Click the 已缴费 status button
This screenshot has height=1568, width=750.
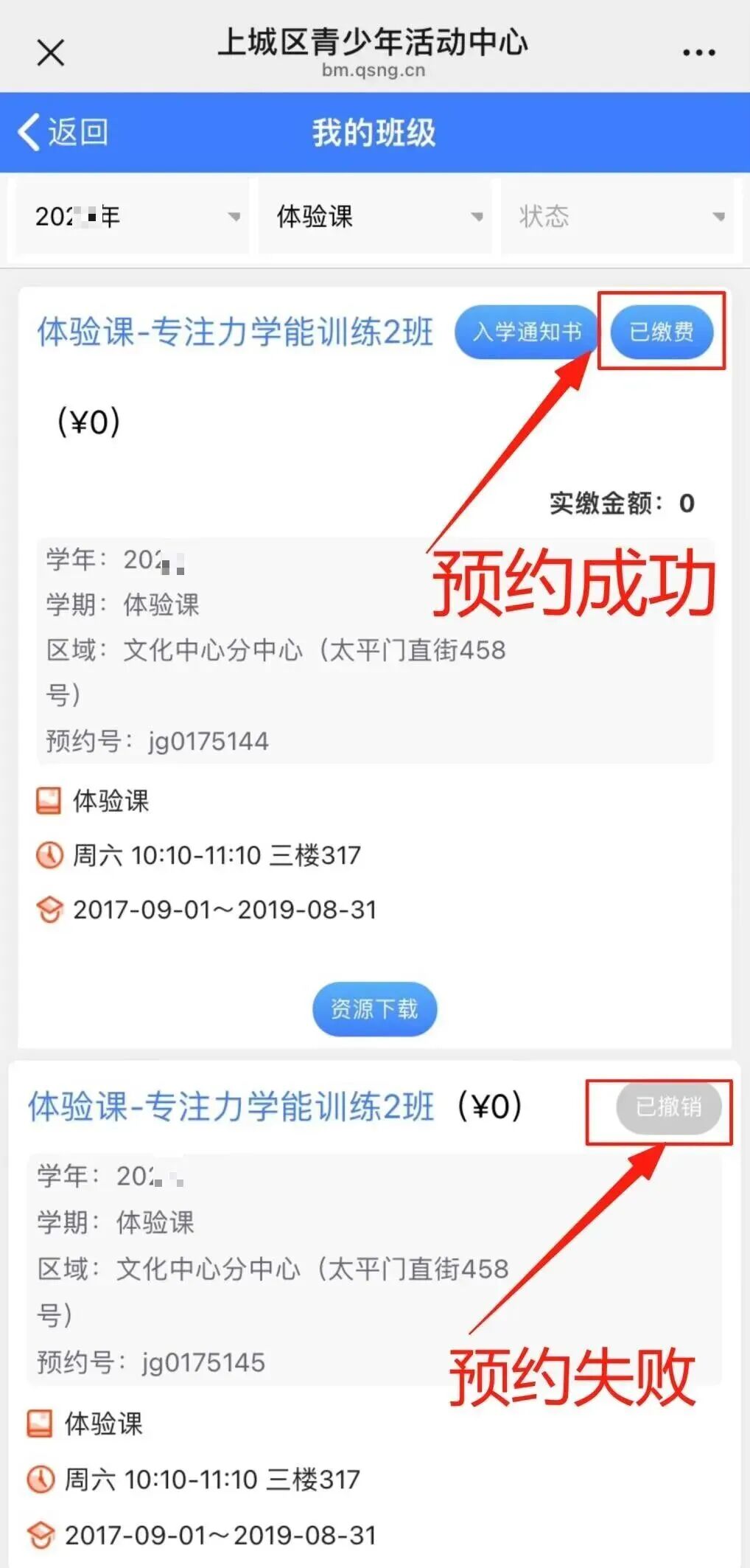click(x=661, y=332)
